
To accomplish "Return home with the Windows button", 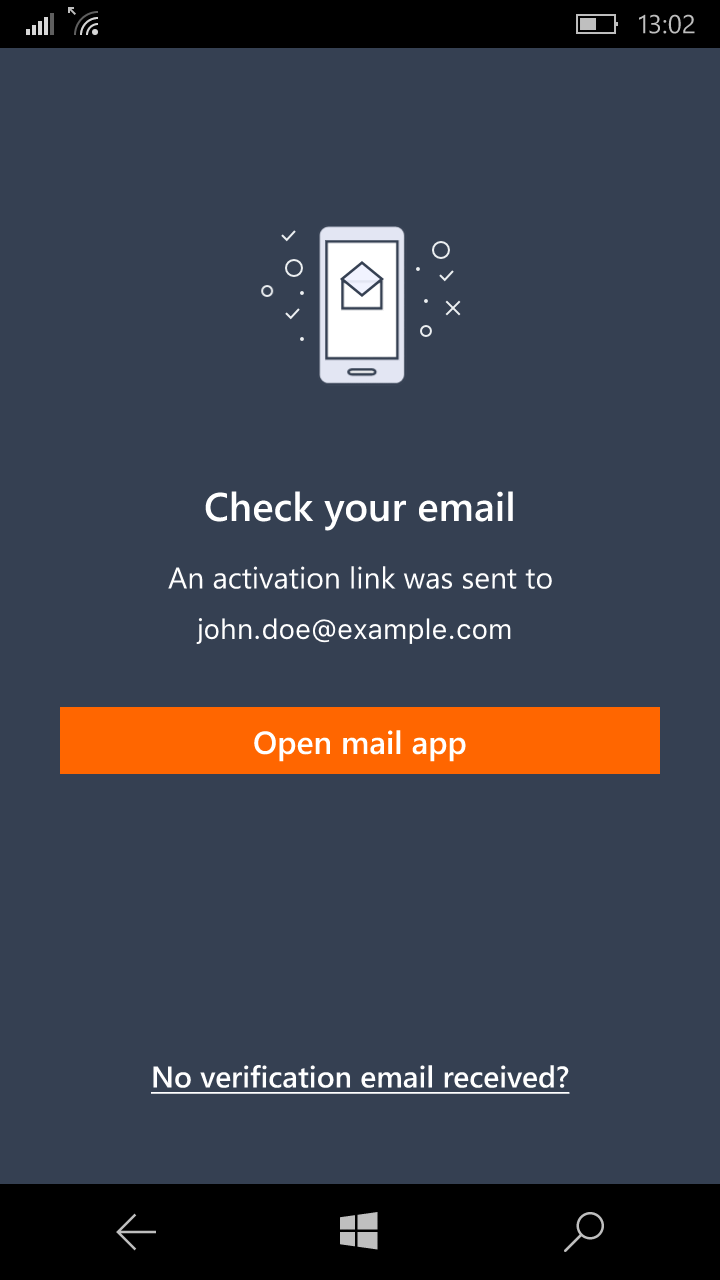I will pos(359,1231).
